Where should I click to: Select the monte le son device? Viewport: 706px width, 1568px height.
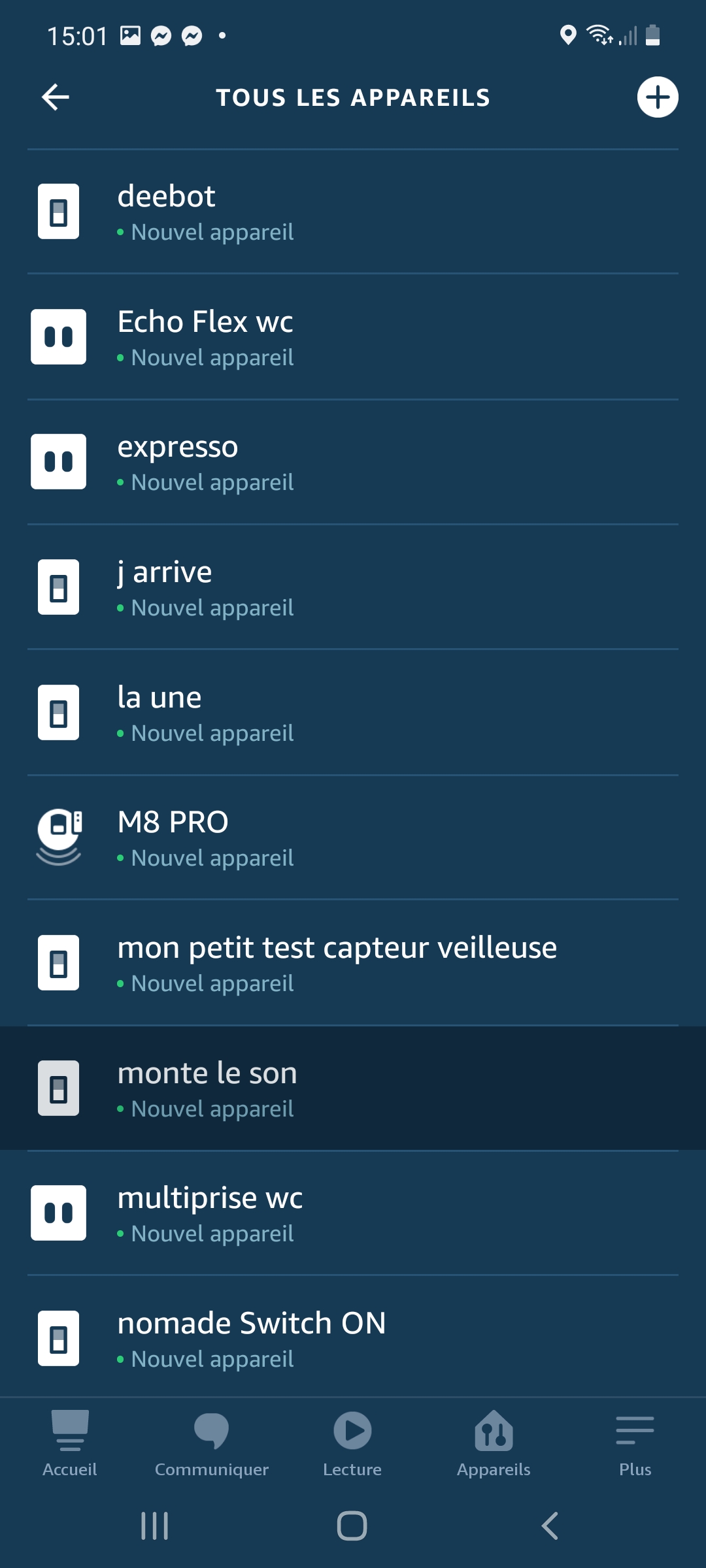pyautogui.click(x=353, y=1088)
